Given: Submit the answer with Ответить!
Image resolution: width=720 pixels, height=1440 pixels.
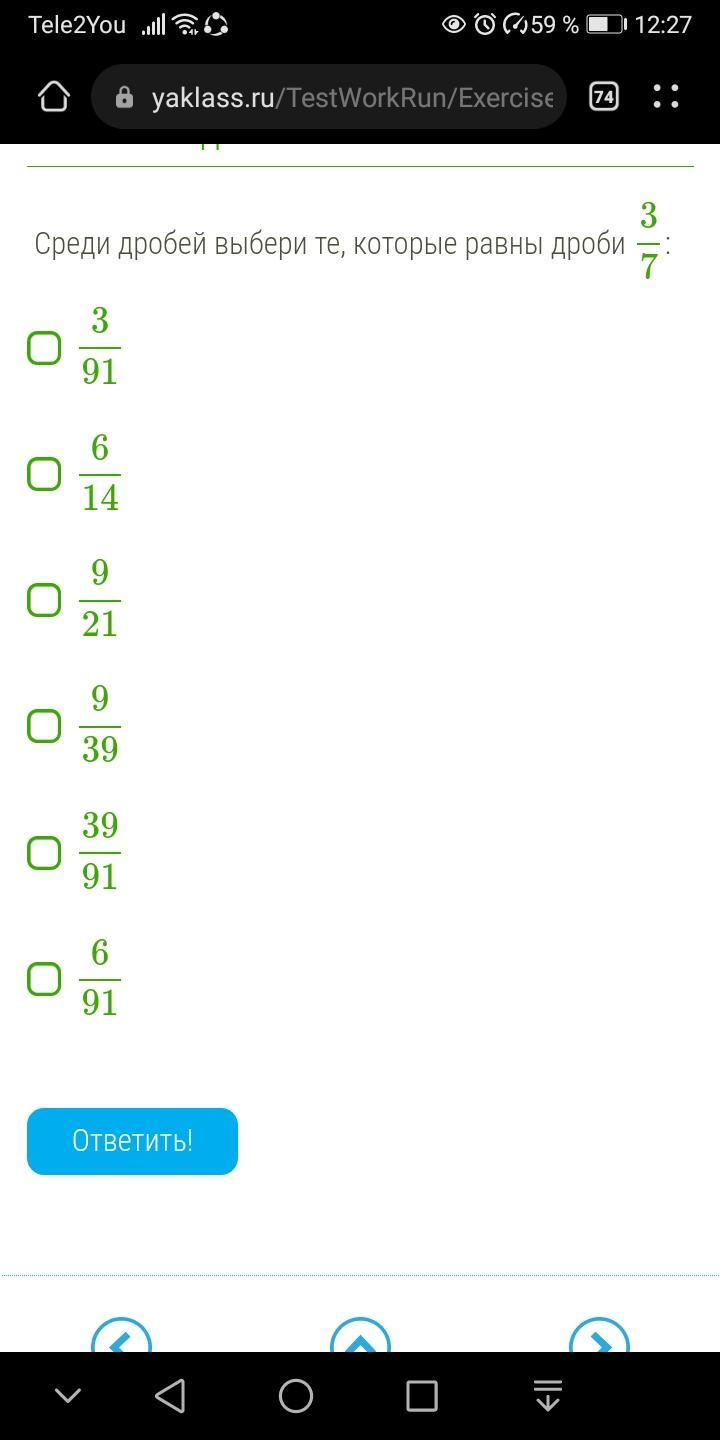Looking at the screenshot, I should 132,1141.
